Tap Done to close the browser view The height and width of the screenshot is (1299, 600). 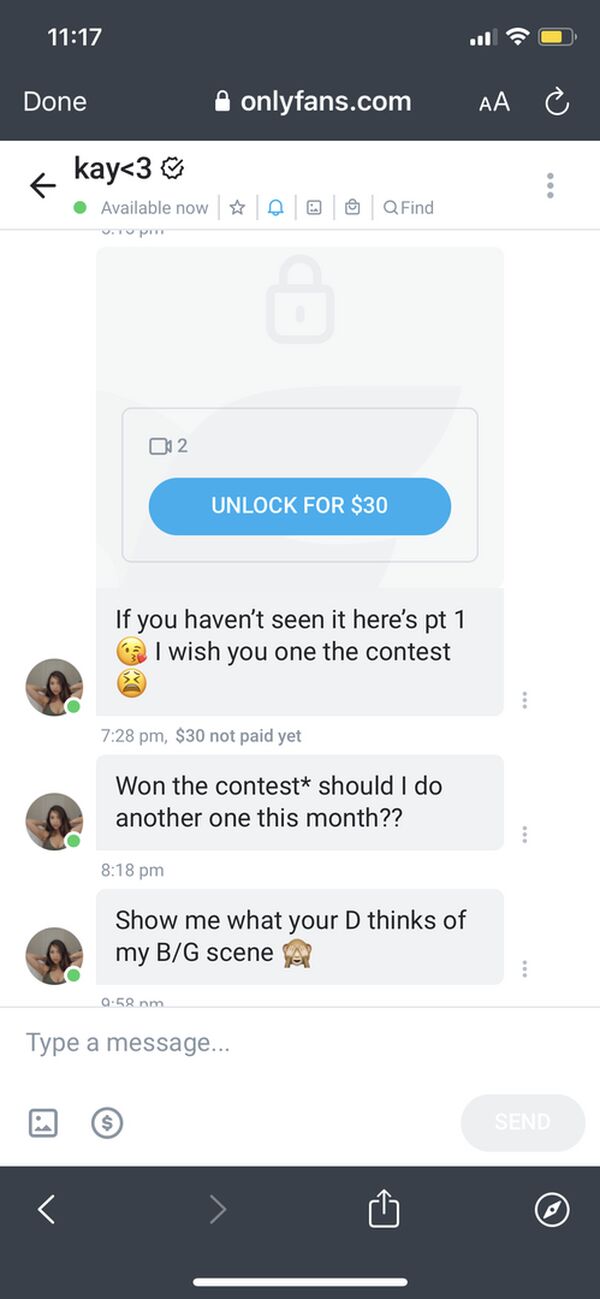click(55, 101)
